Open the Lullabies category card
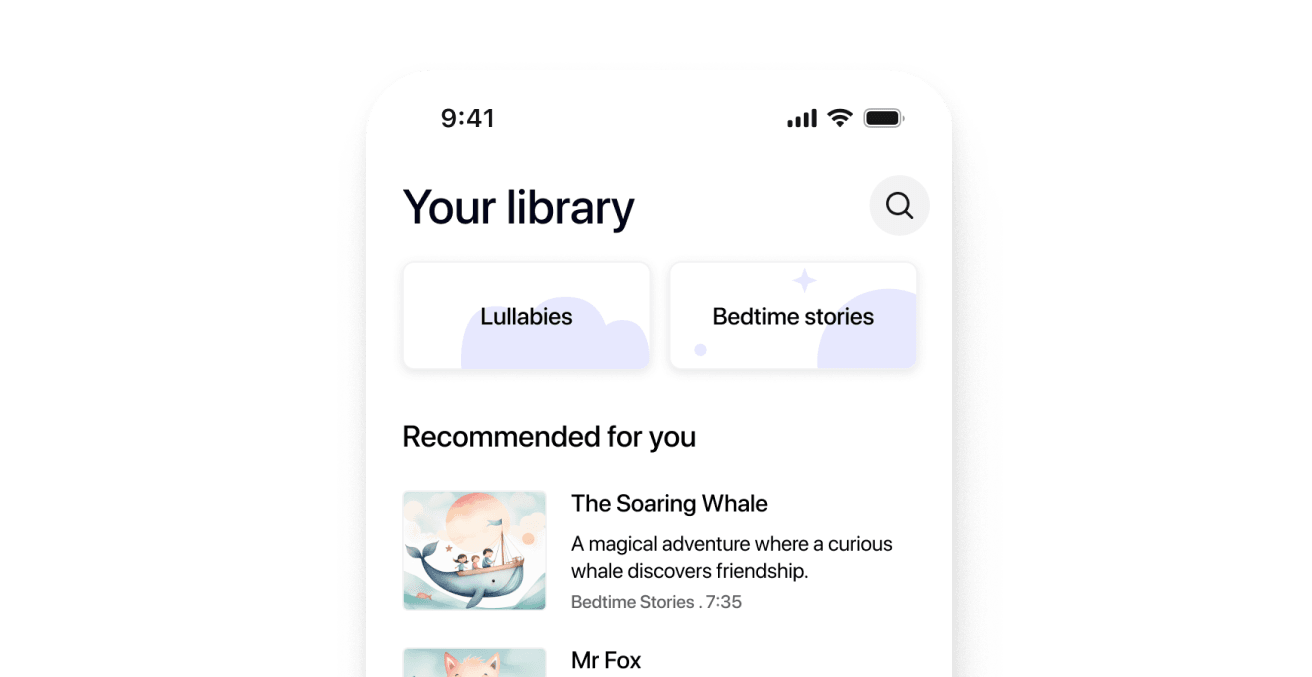Viewport: 1312px width, 677px height. (x=526, y=316)
